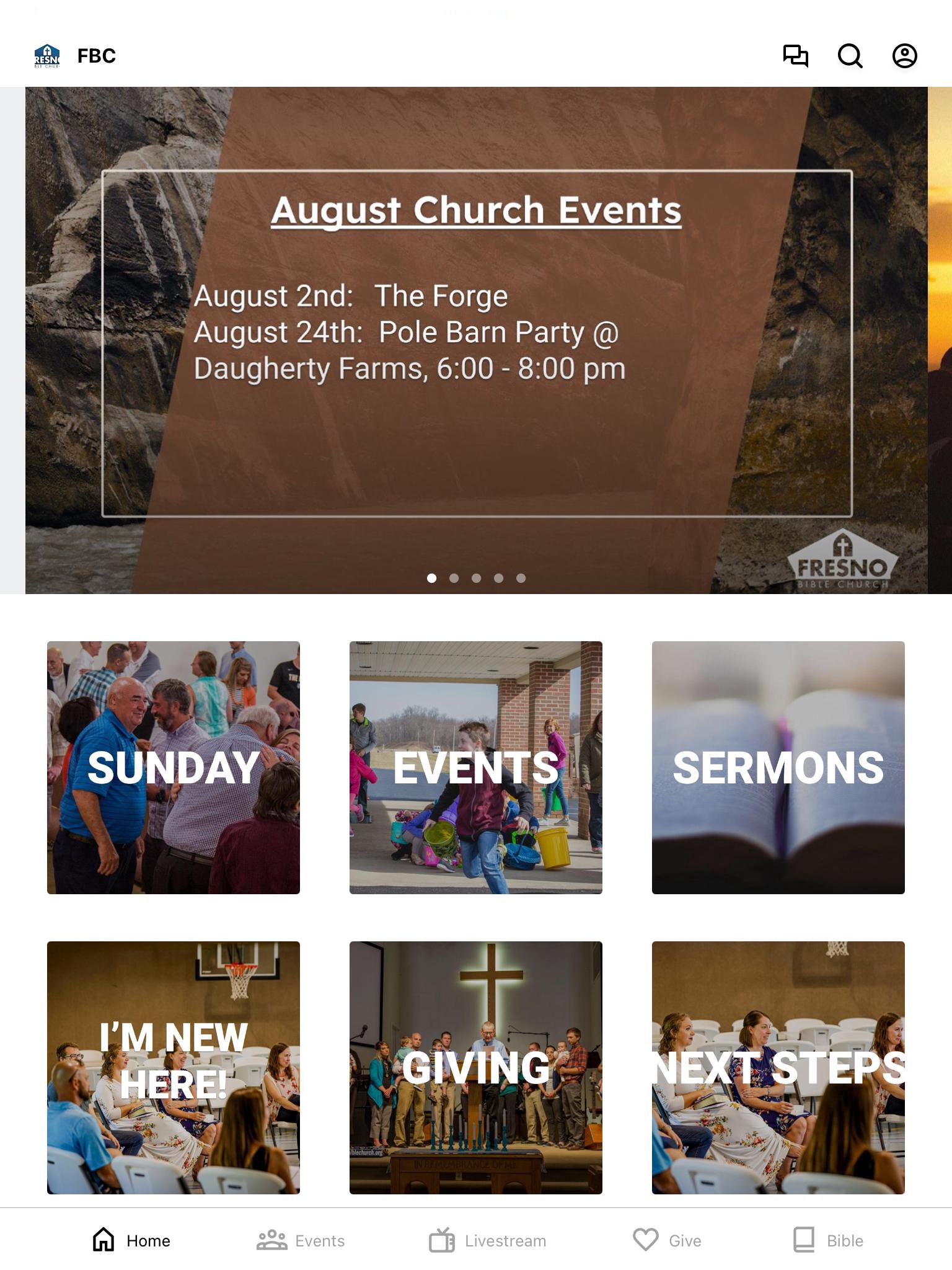Open the messages chat icon
The image size is (952, 1270).
795,56
